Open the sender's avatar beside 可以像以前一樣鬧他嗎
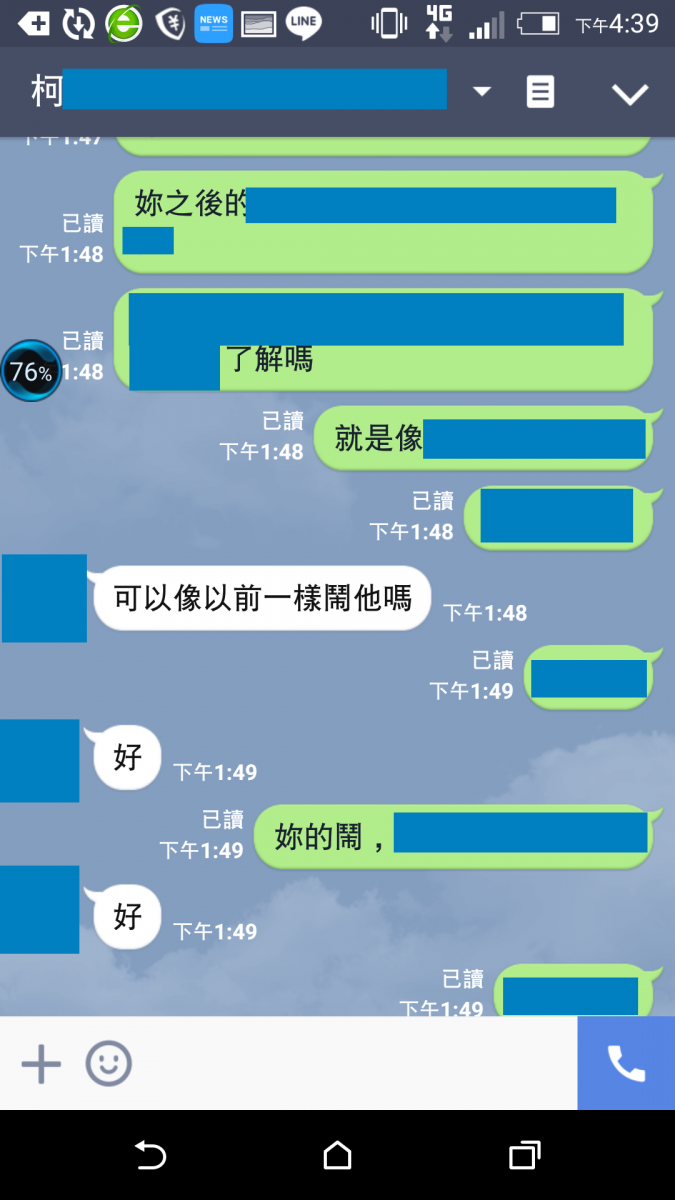The image size is (675, 1200). [44, 598]
